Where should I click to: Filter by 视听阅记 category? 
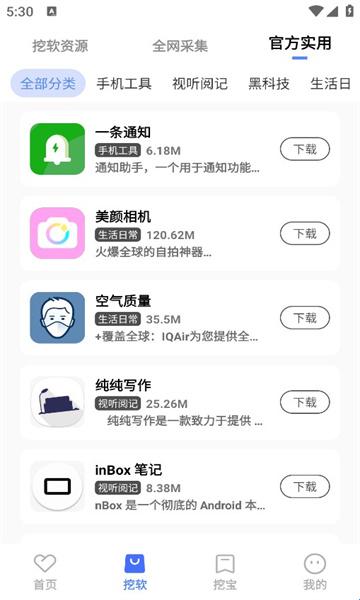click(200, 83)
